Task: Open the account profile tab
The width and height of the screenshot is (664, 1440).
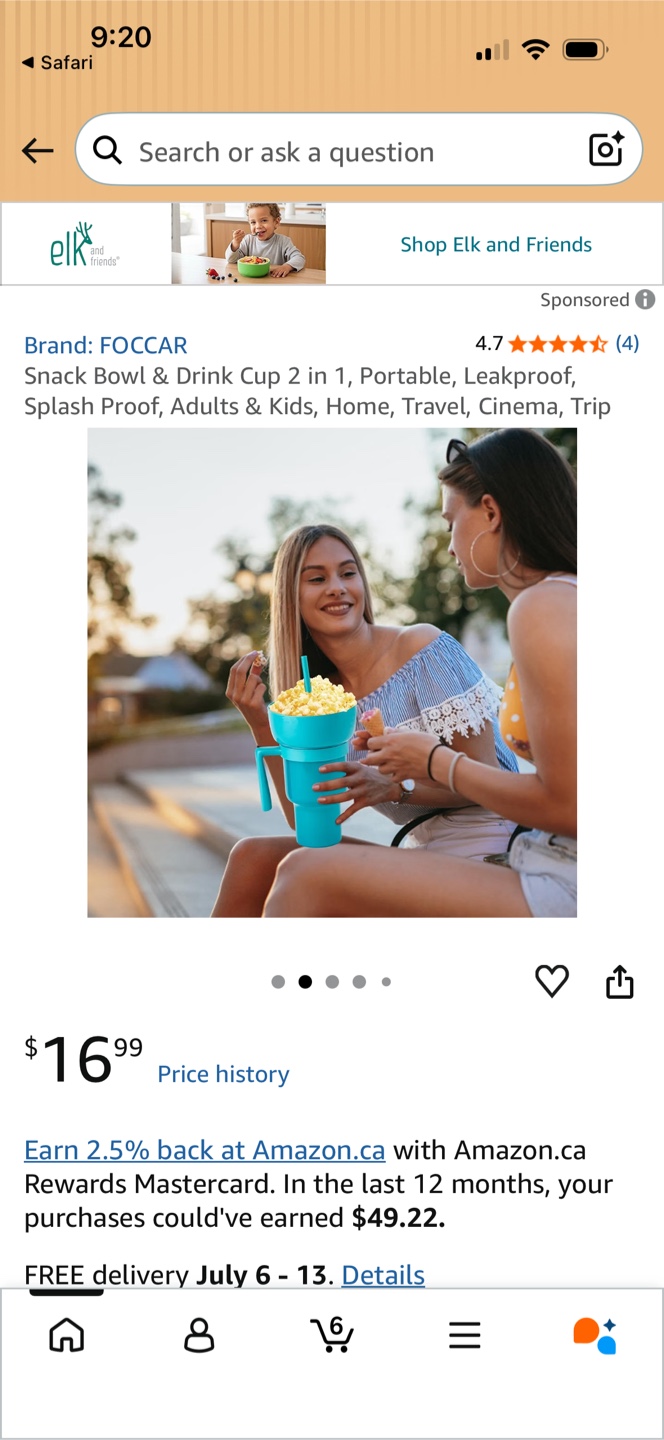Action: coord(199,1335)
